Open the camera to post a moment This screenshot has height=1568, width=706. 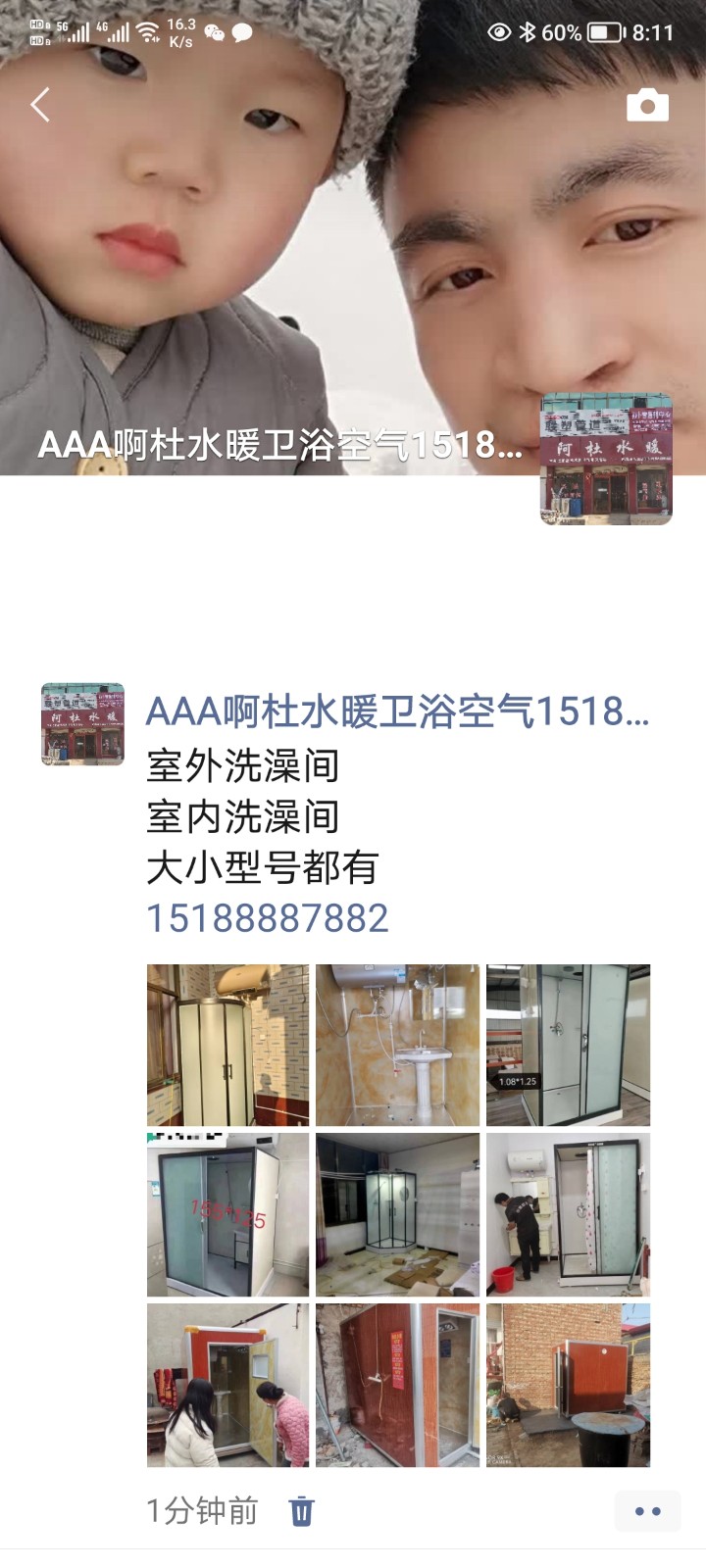click(x=647, y=105)
